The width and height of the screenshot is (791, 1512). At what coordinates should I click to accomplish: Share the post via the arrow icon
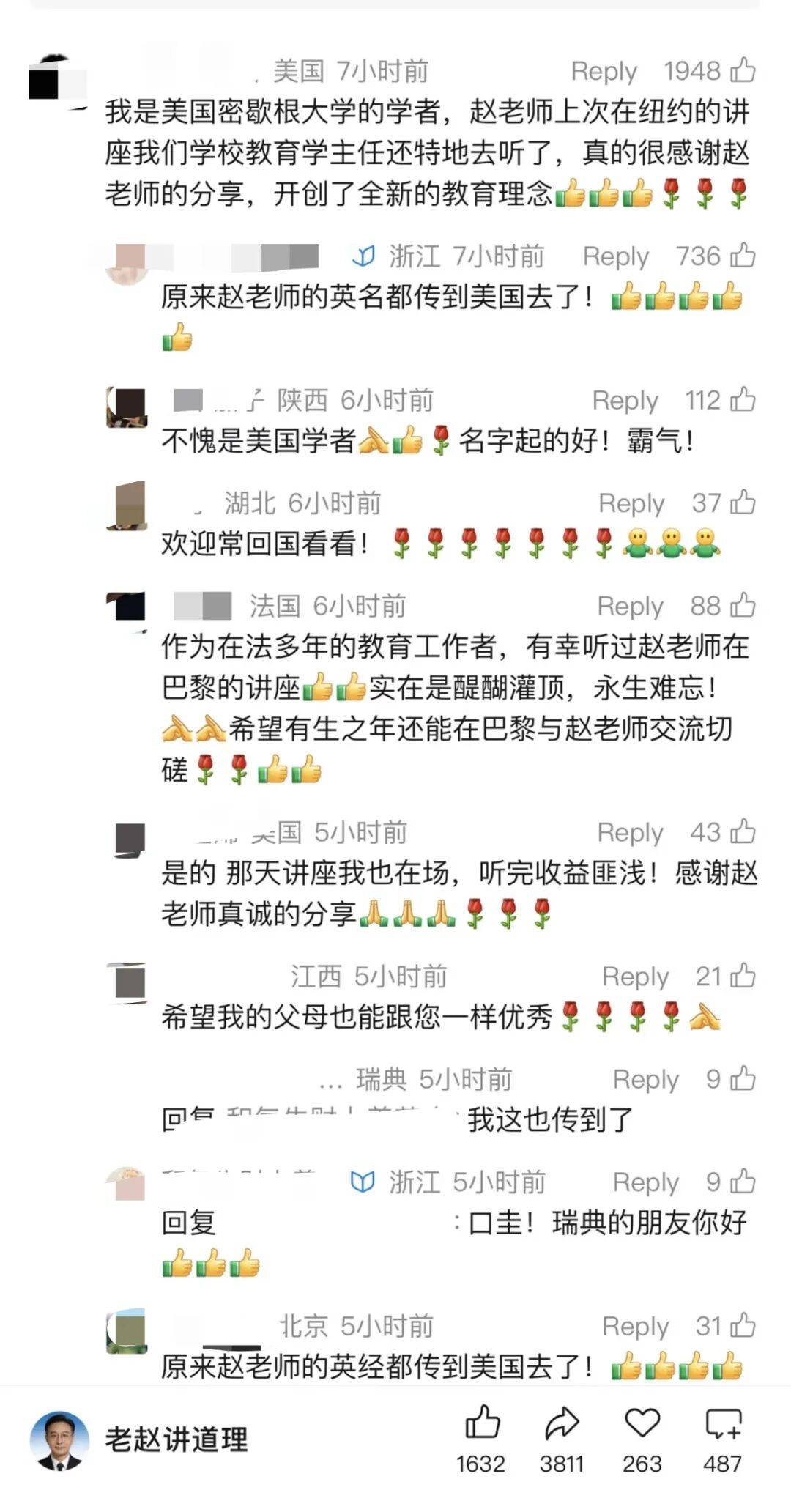pyautogui.click(x=562, y=1423)
